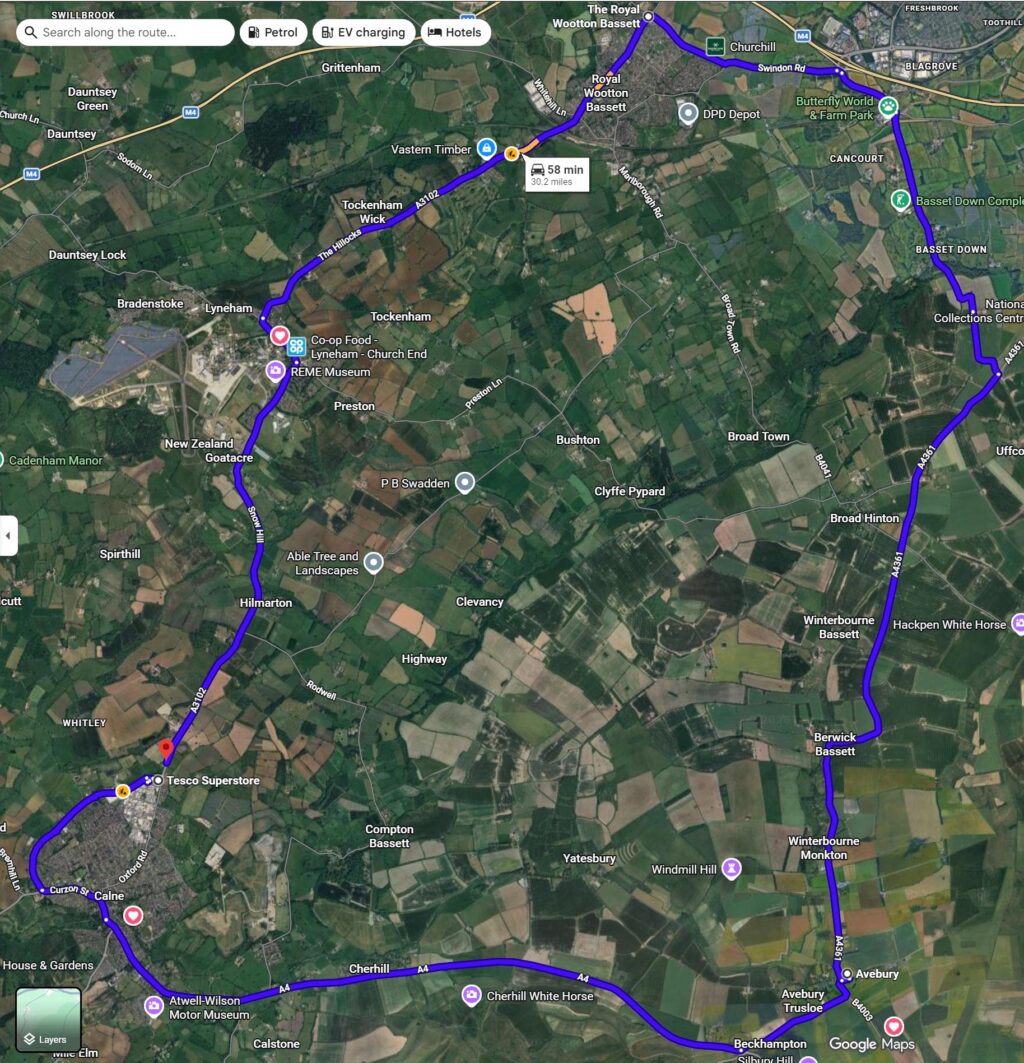Viewport: 1024px width, 1063px height.
Task: Open Able Tree and Landscapes marker
Action: coord(374,563)
